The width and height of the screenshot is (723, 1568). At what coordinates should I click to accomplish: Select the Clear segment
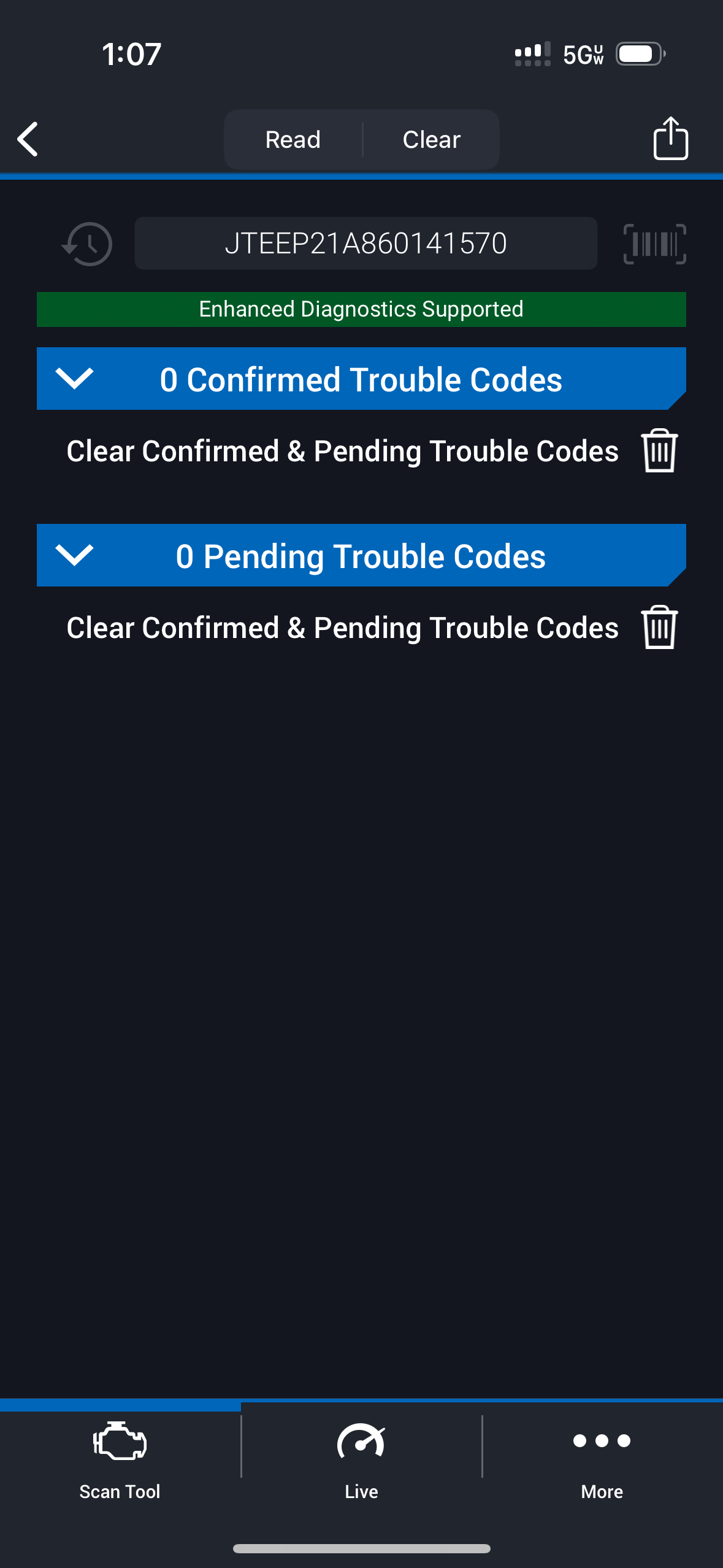(x=431, y=139)
